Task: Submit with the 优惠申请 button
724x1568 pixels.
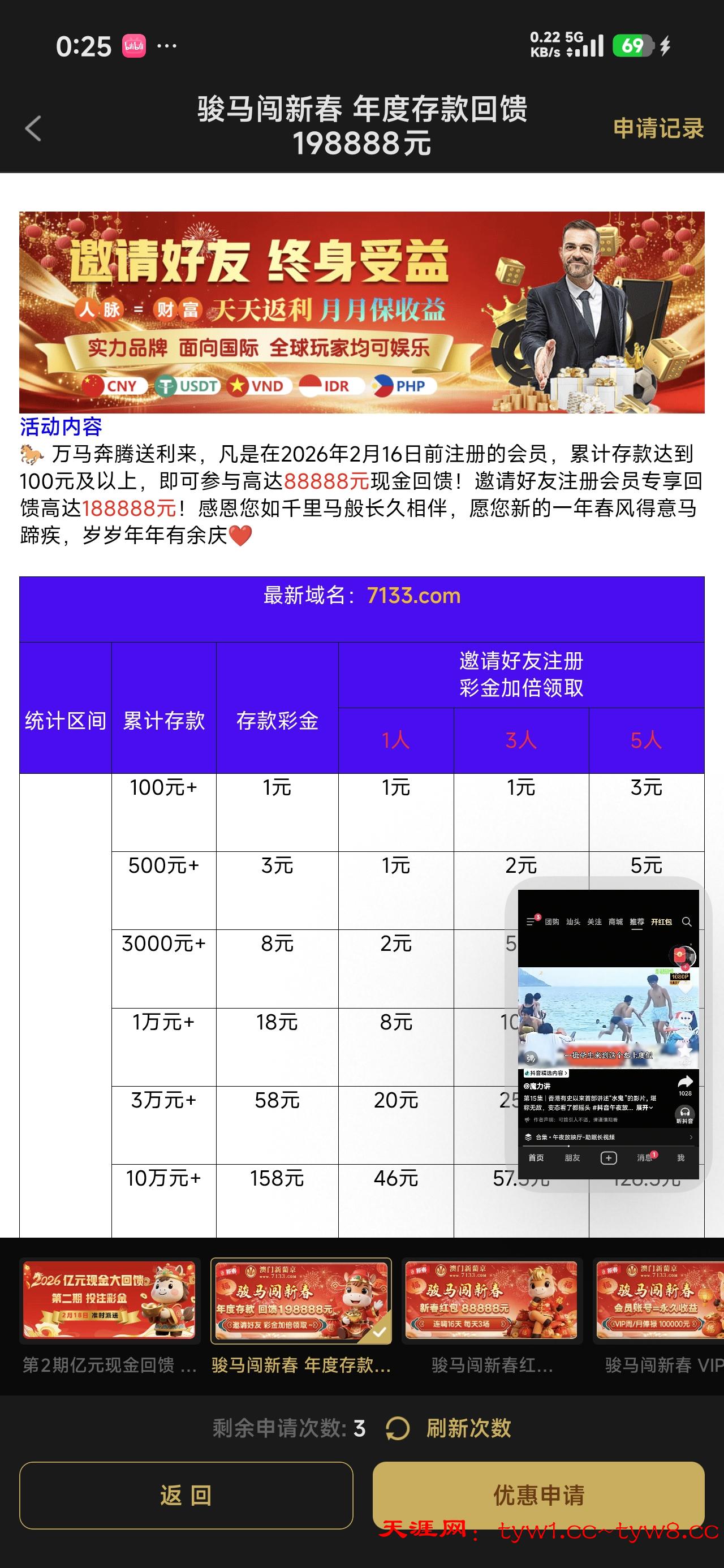Action: 538,1496
